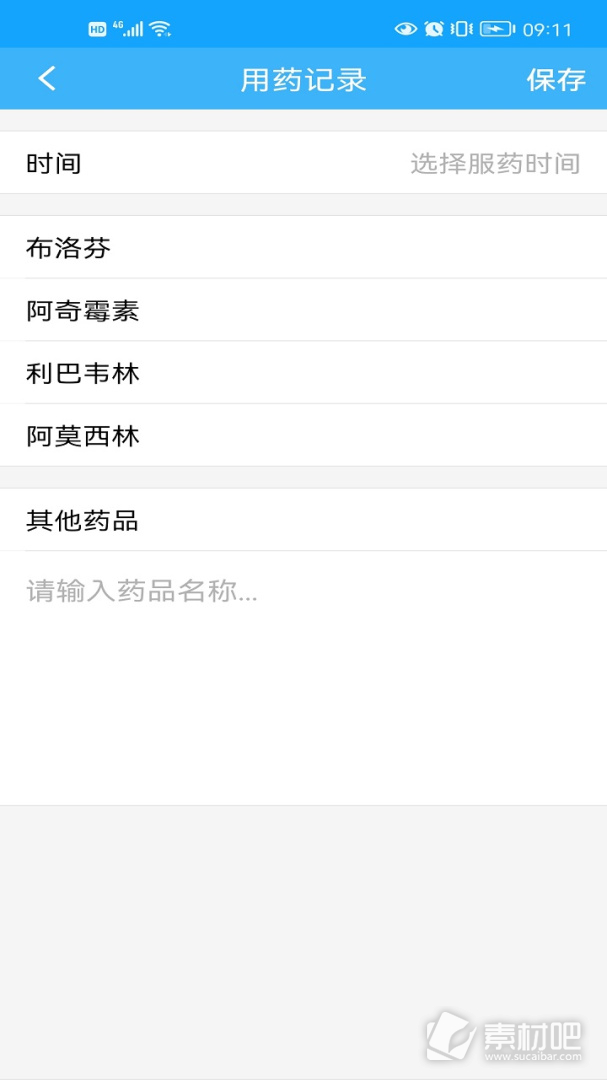
Task: Save the medication record via 保存
Action: (x=556, y=79)
